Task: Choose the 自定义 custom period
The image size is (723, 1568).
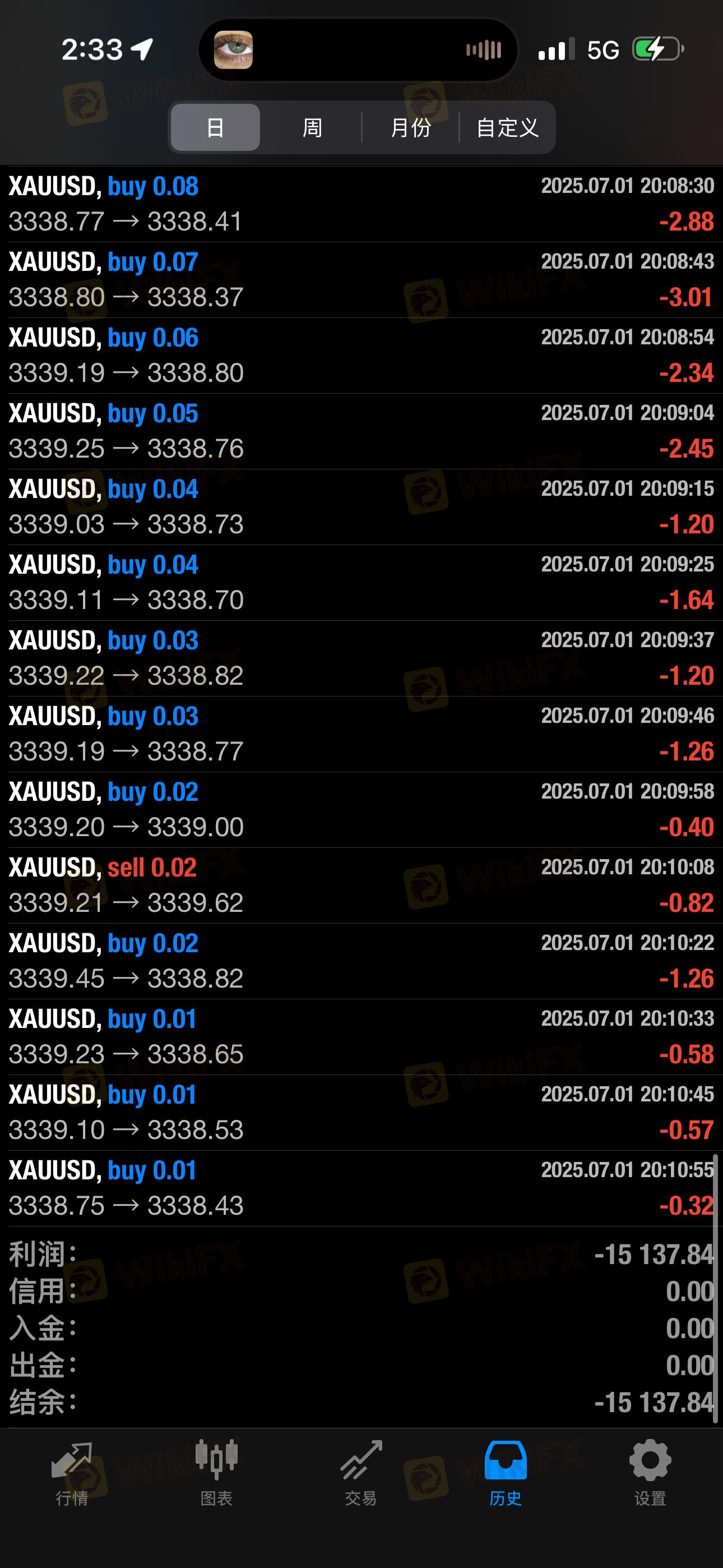Action: pos(507,127)
